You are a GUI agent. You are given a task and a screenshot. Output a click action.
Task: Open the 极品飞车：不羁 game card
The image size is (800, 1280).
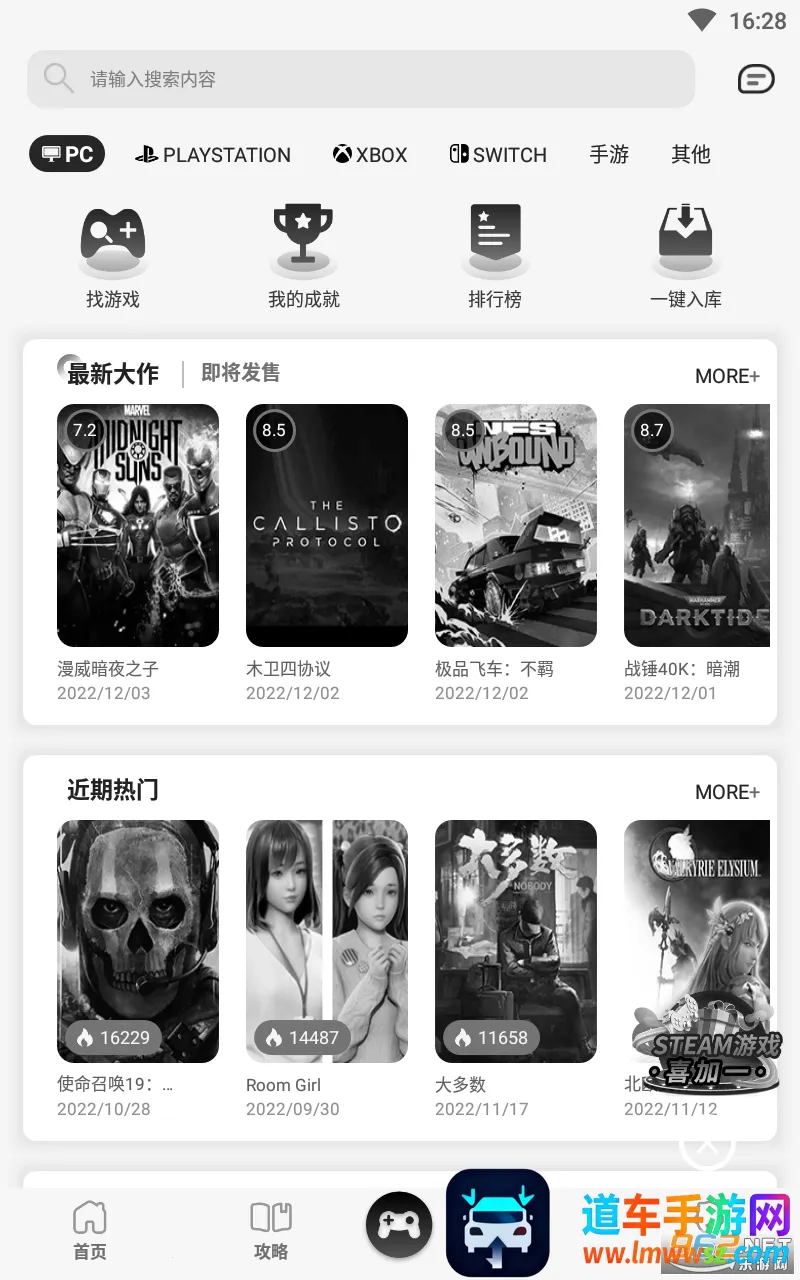pos(516,526)
